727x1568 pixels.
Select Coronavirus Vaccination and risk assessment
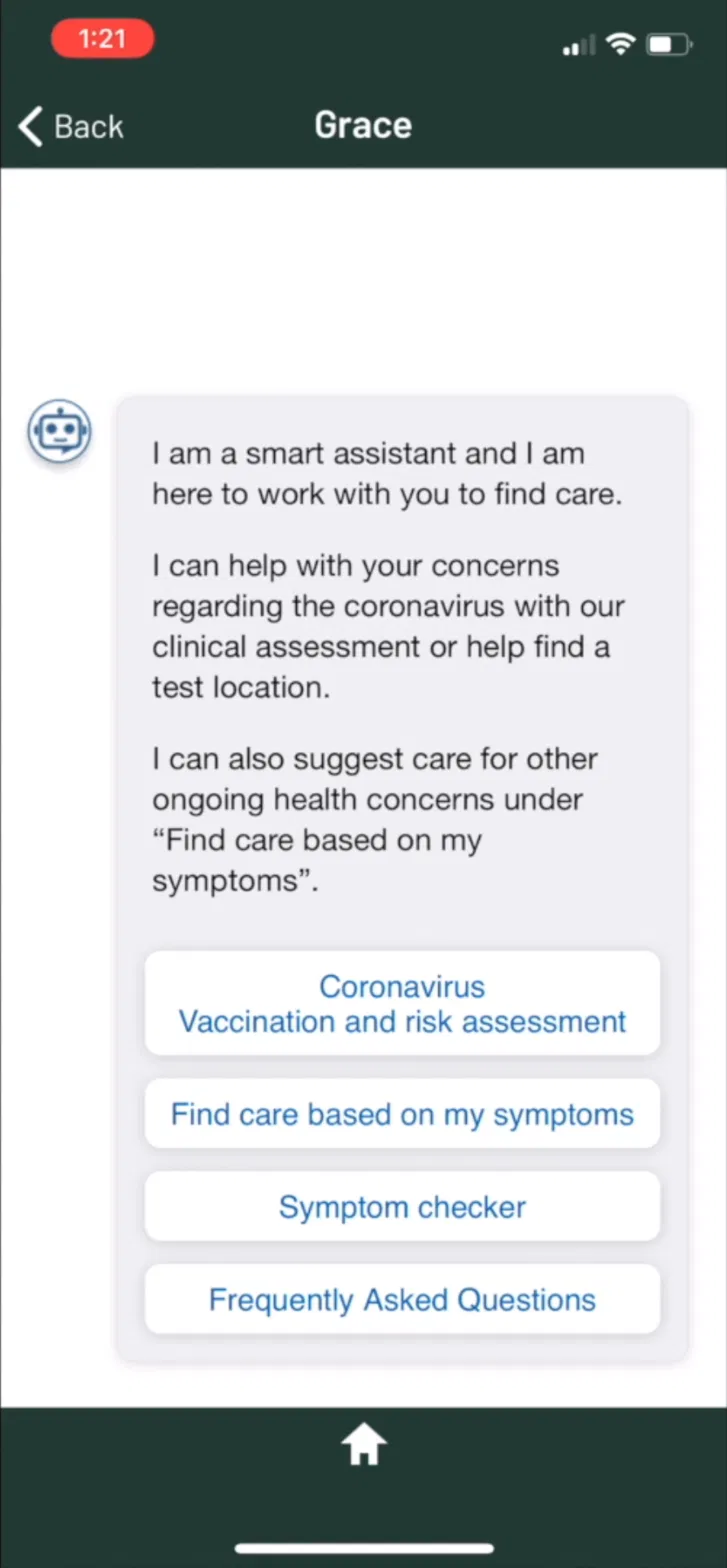point(402,1003)
